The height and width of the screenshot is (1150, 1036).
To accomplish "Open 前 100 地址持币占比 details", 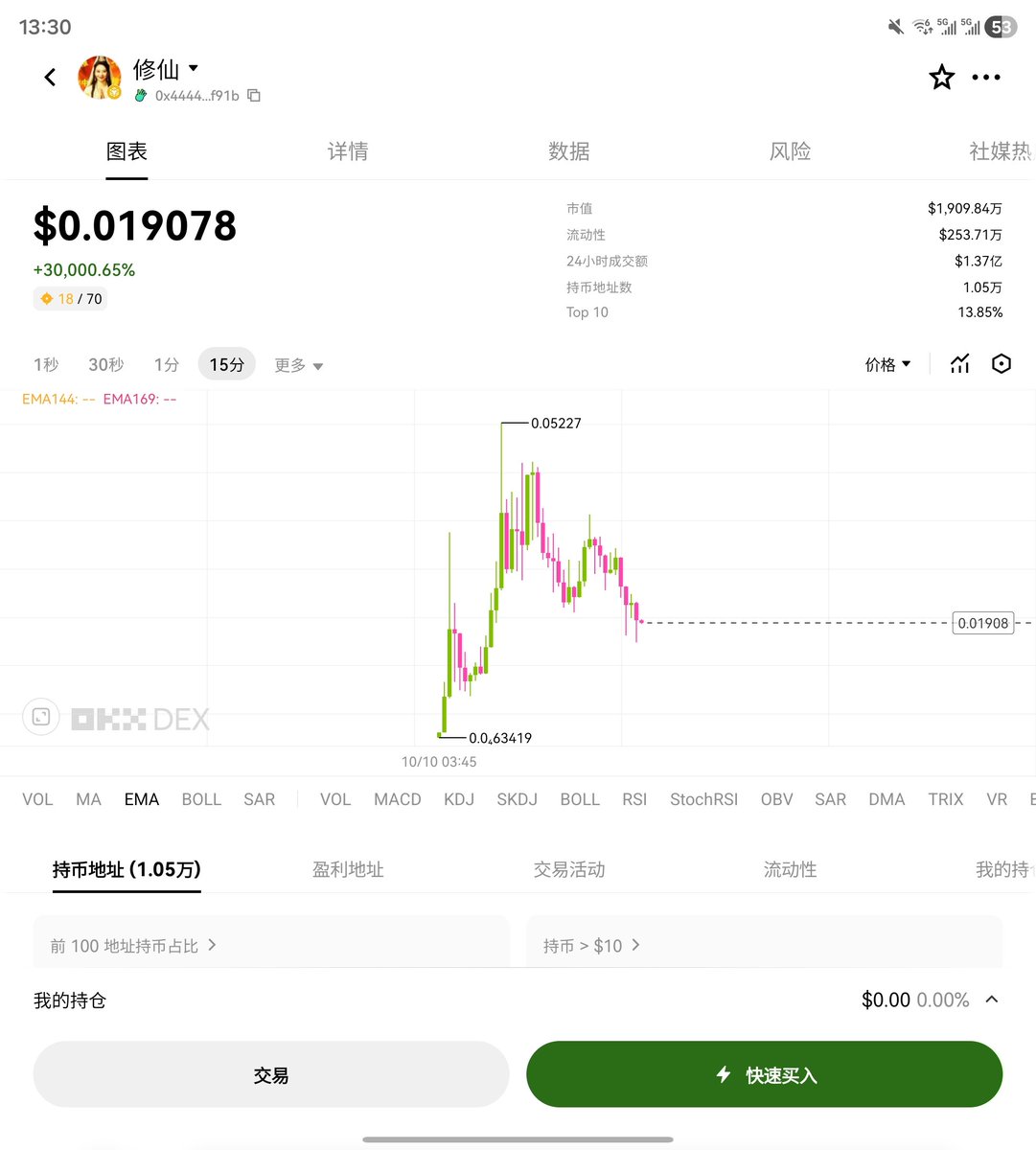I will (x=133, y=946).
